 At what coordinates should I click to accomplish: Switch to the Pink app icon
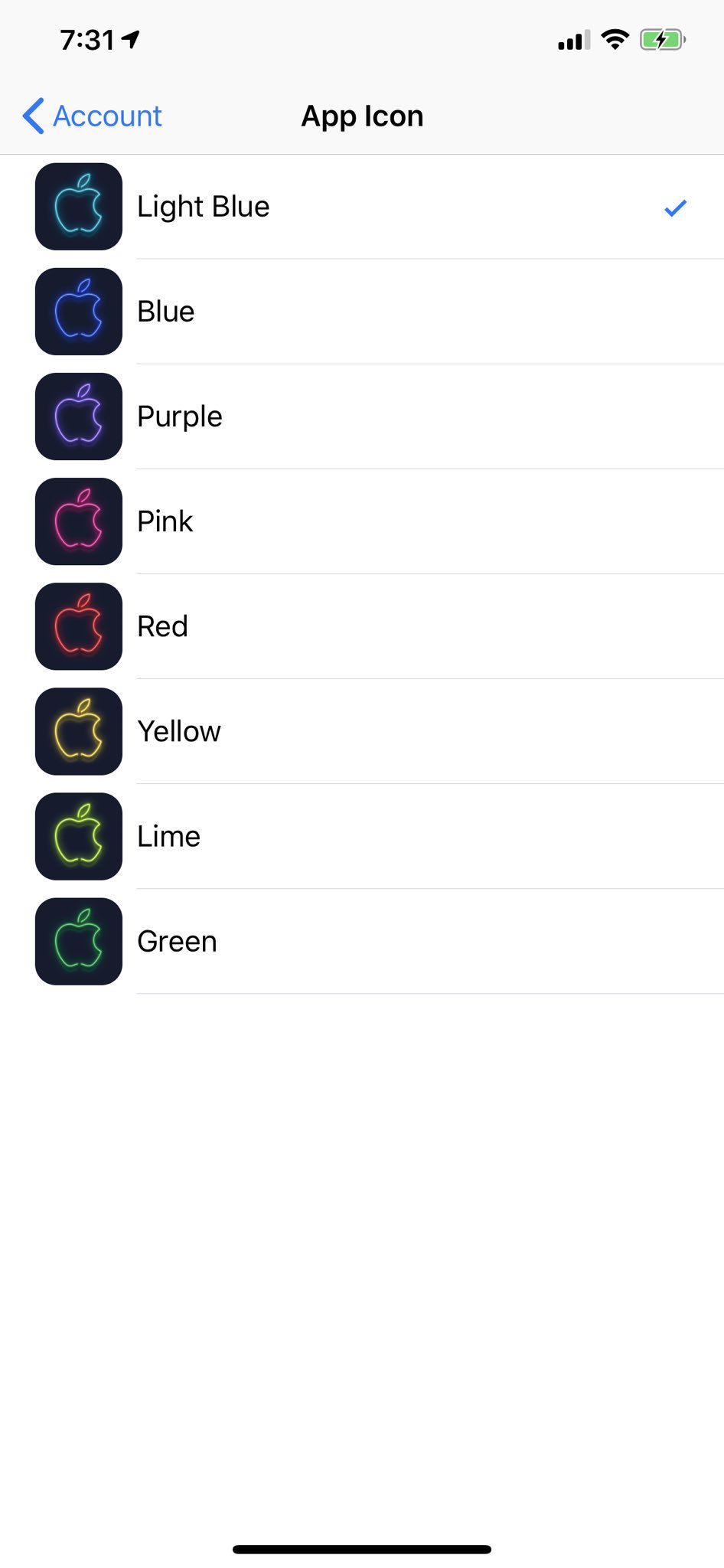tap(362, 521)
